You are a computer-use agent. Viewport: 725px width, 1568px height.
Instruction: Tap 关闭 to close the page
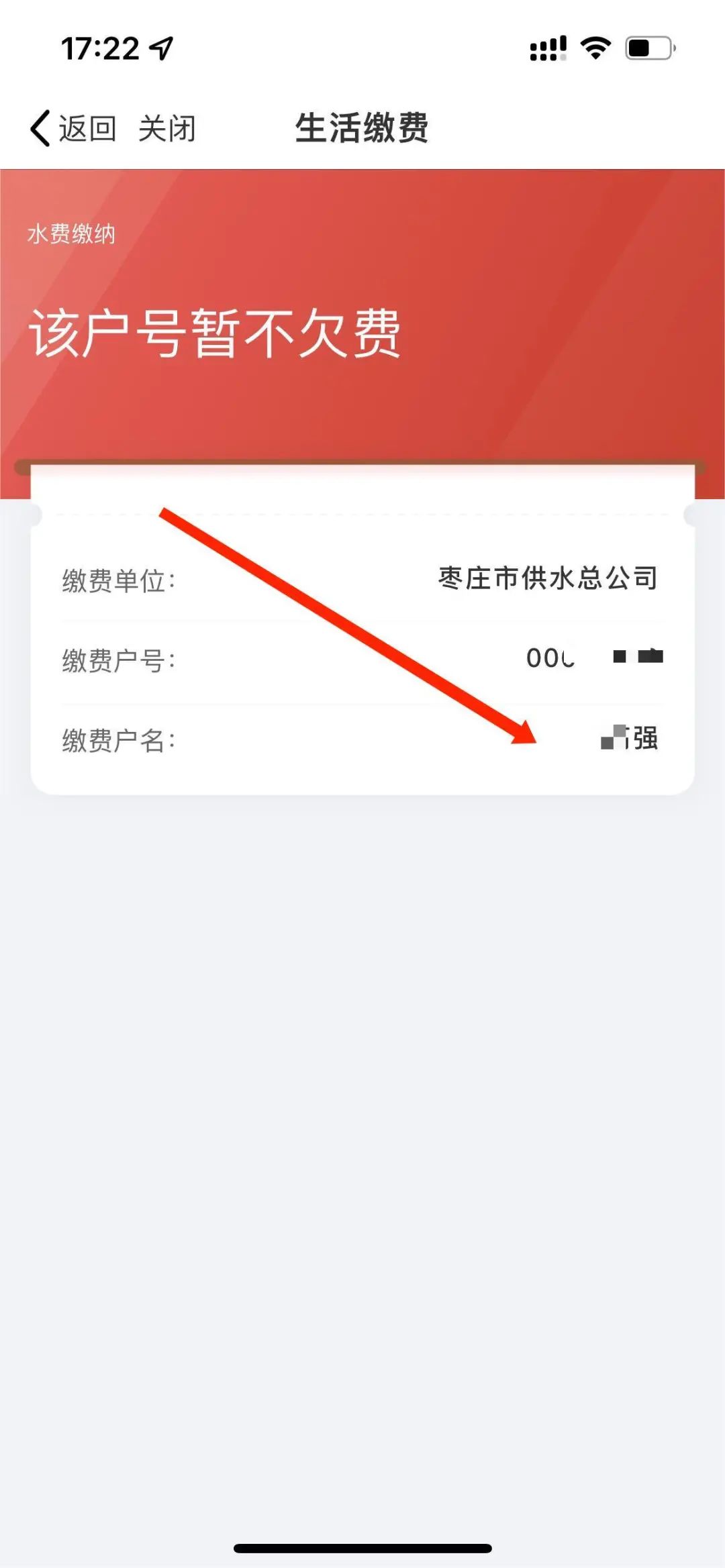click(x=166, y=128)
